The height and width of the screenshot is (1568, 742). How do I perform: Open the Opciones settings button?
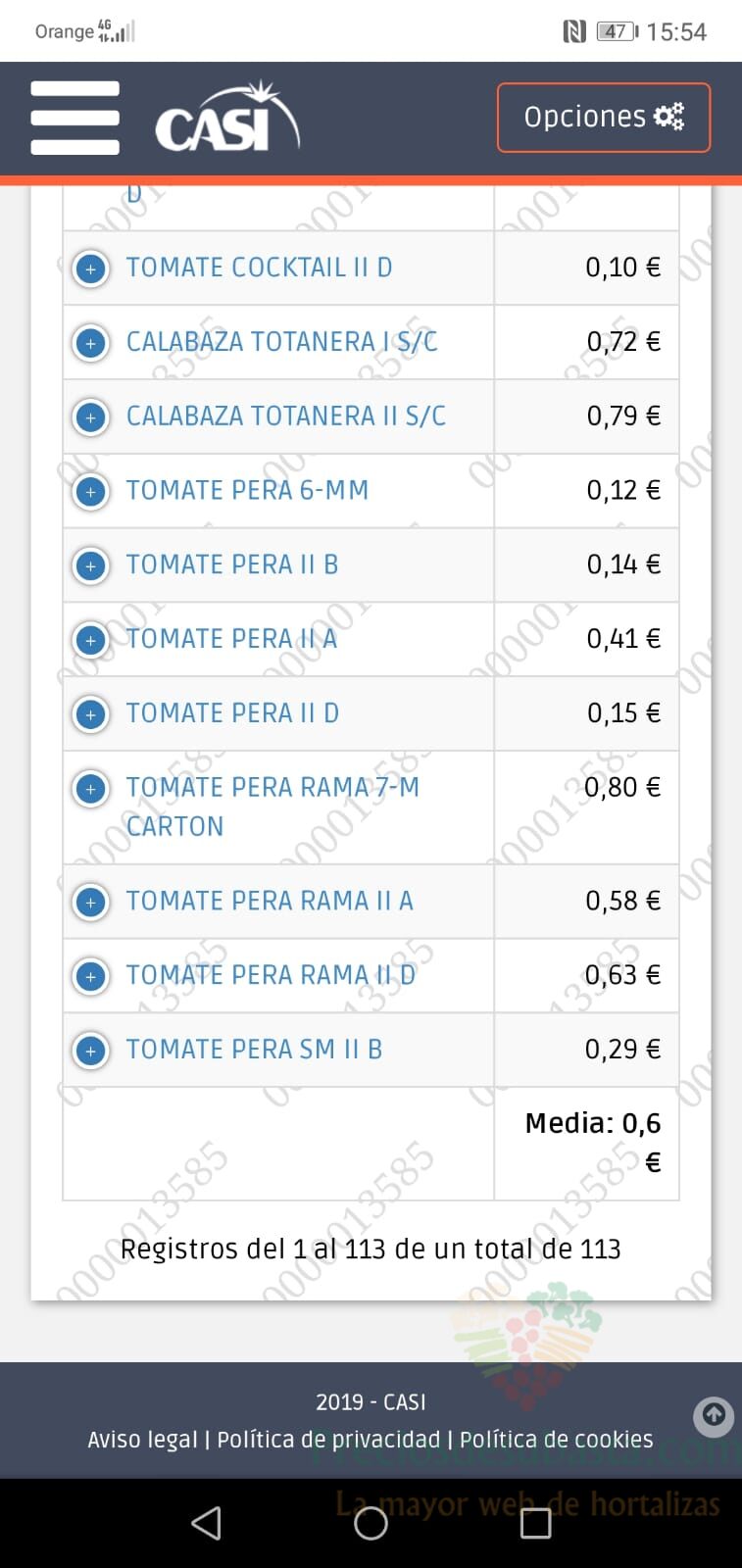604,118
